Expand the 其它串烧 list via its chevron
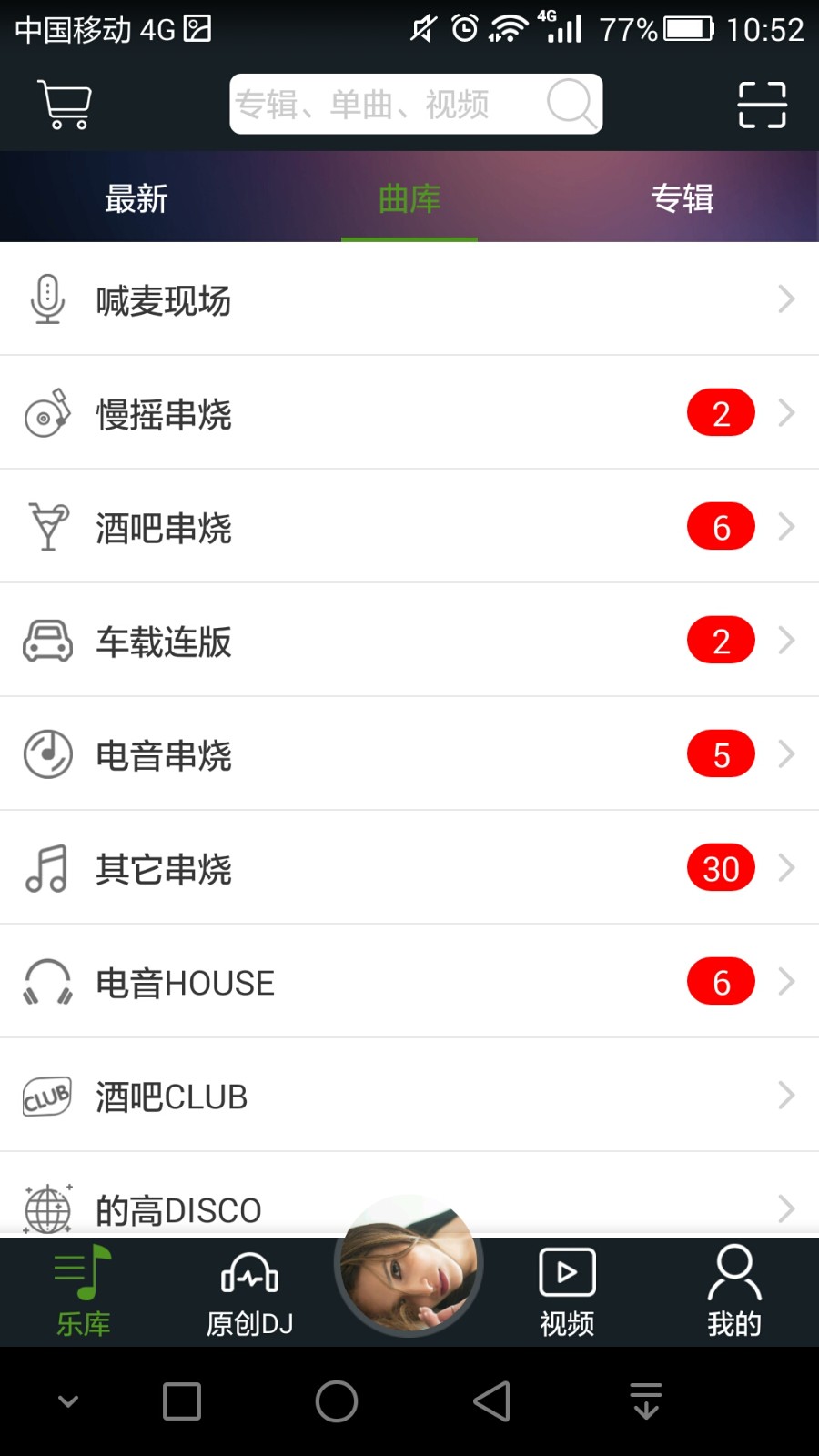 pyautogui.click(x=785, y=867)
